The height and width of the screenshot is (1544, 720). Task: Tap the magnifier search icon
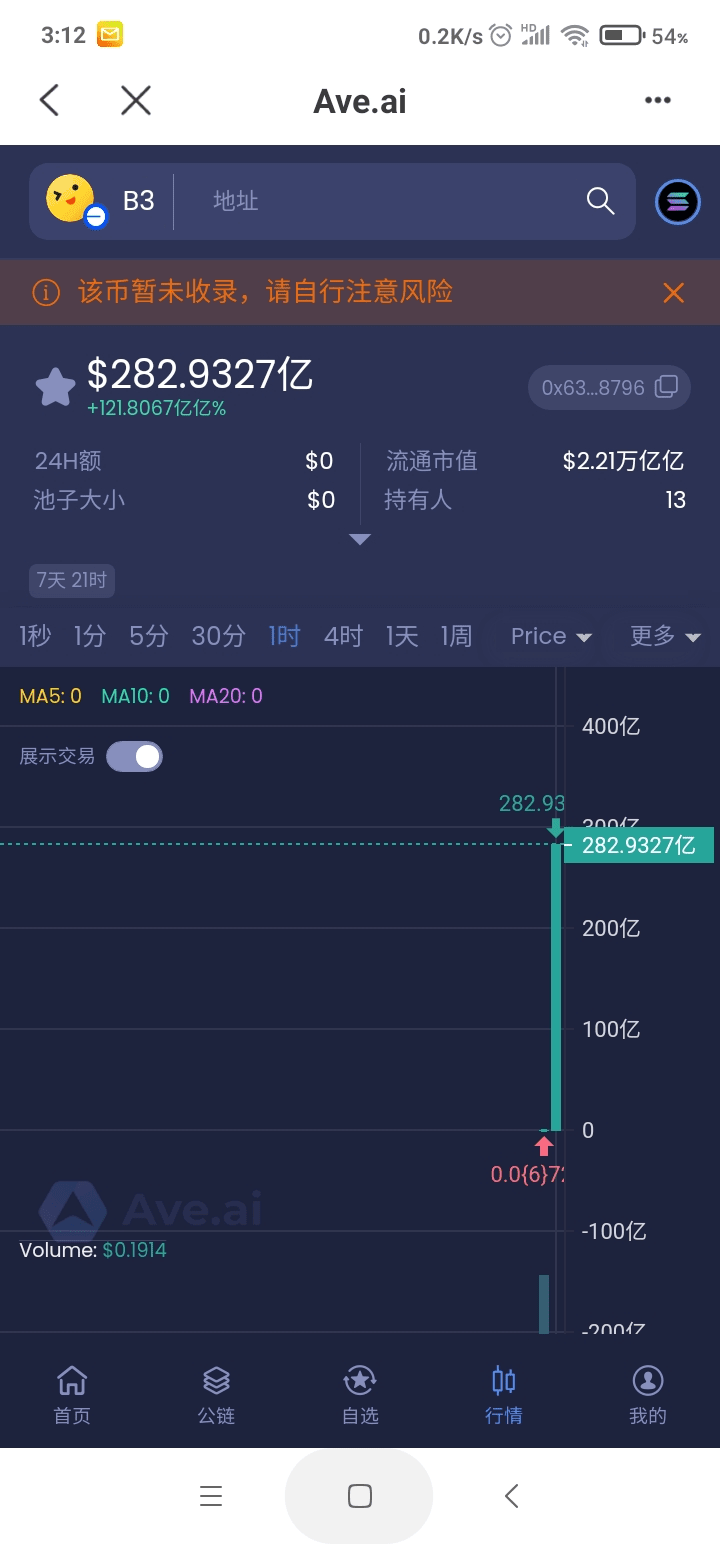pos(600,201)
